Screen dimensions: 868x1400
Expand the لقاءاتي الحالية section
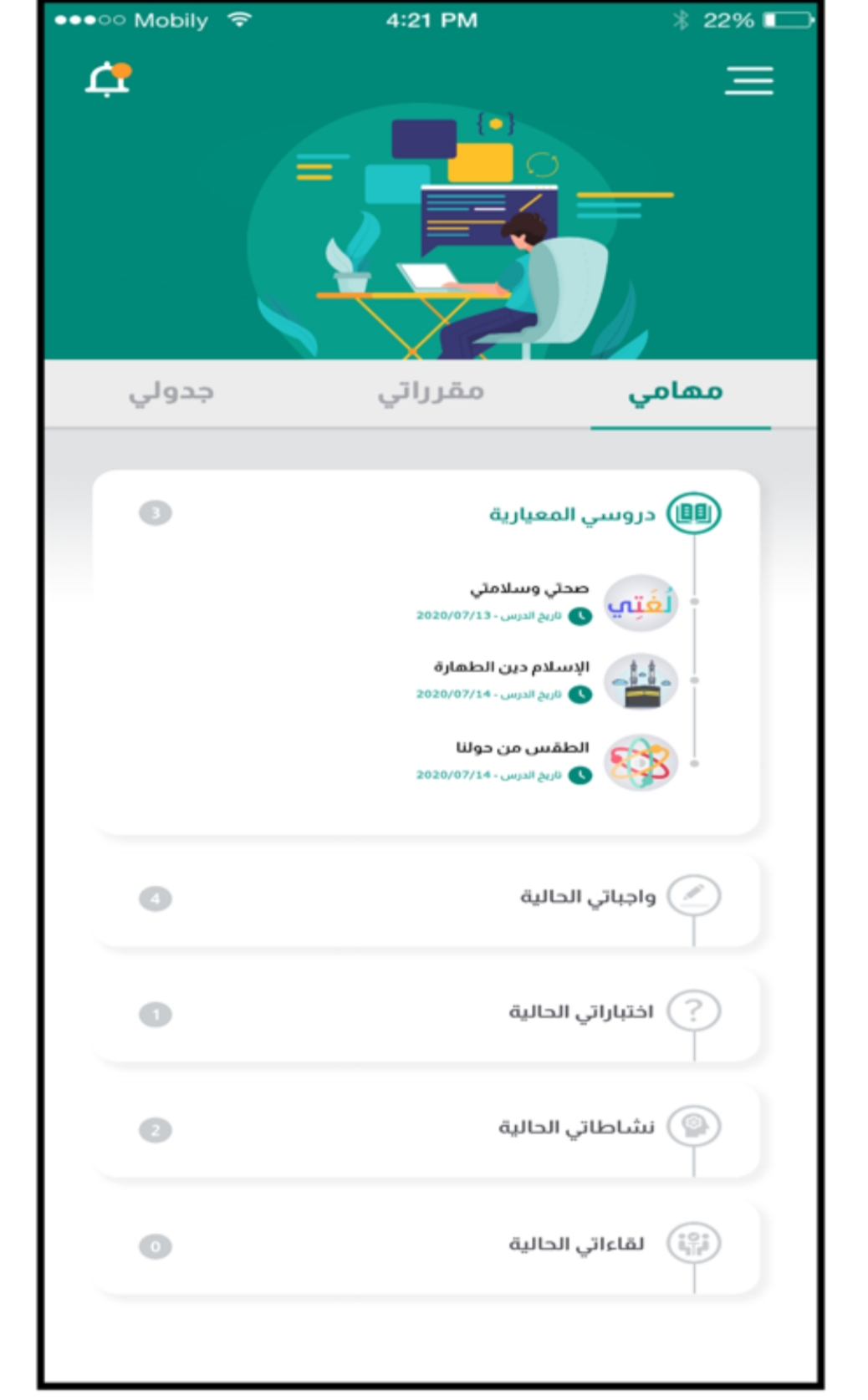click(x=426, y=1246)
